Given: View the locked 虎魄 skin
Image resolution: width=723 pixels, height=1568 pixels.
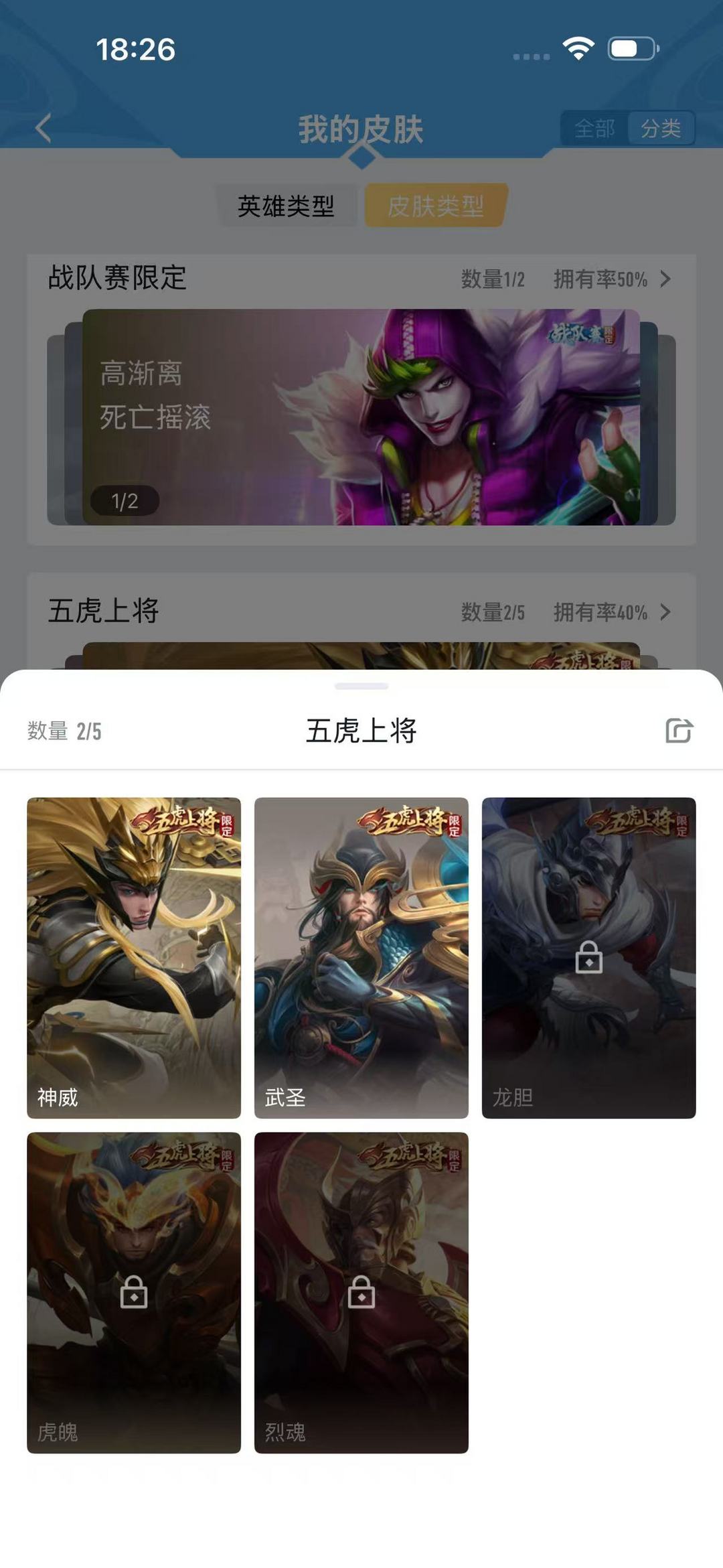Looking at the screenshot, I should (134, 1292).
